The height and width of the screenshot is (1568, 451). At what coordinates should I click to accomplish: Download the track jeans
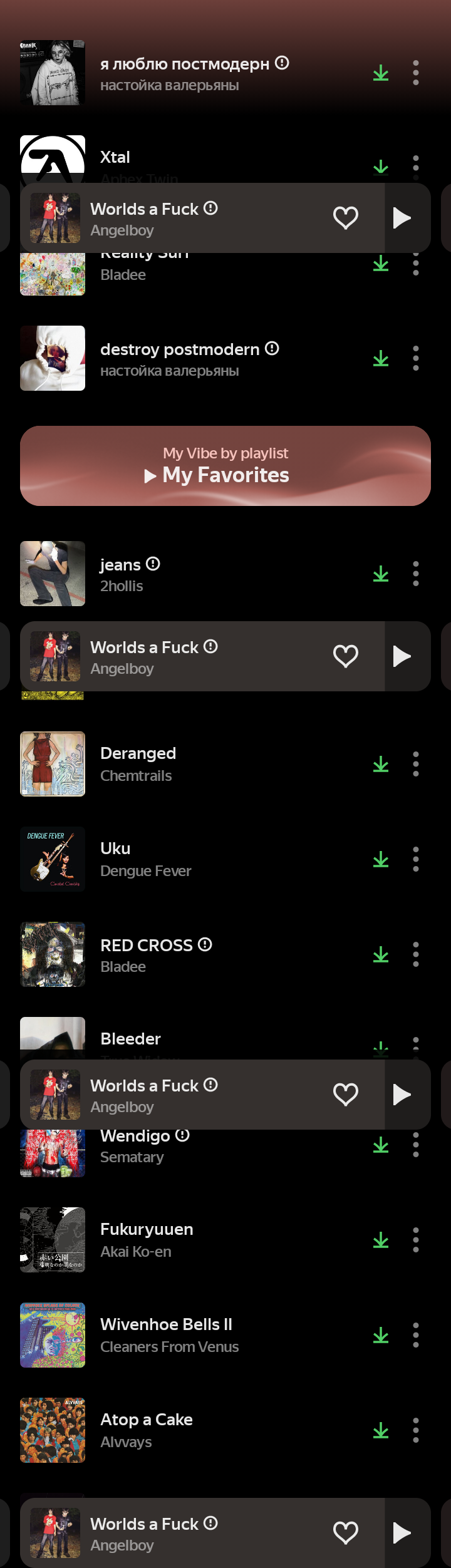(x=381, y=574)
